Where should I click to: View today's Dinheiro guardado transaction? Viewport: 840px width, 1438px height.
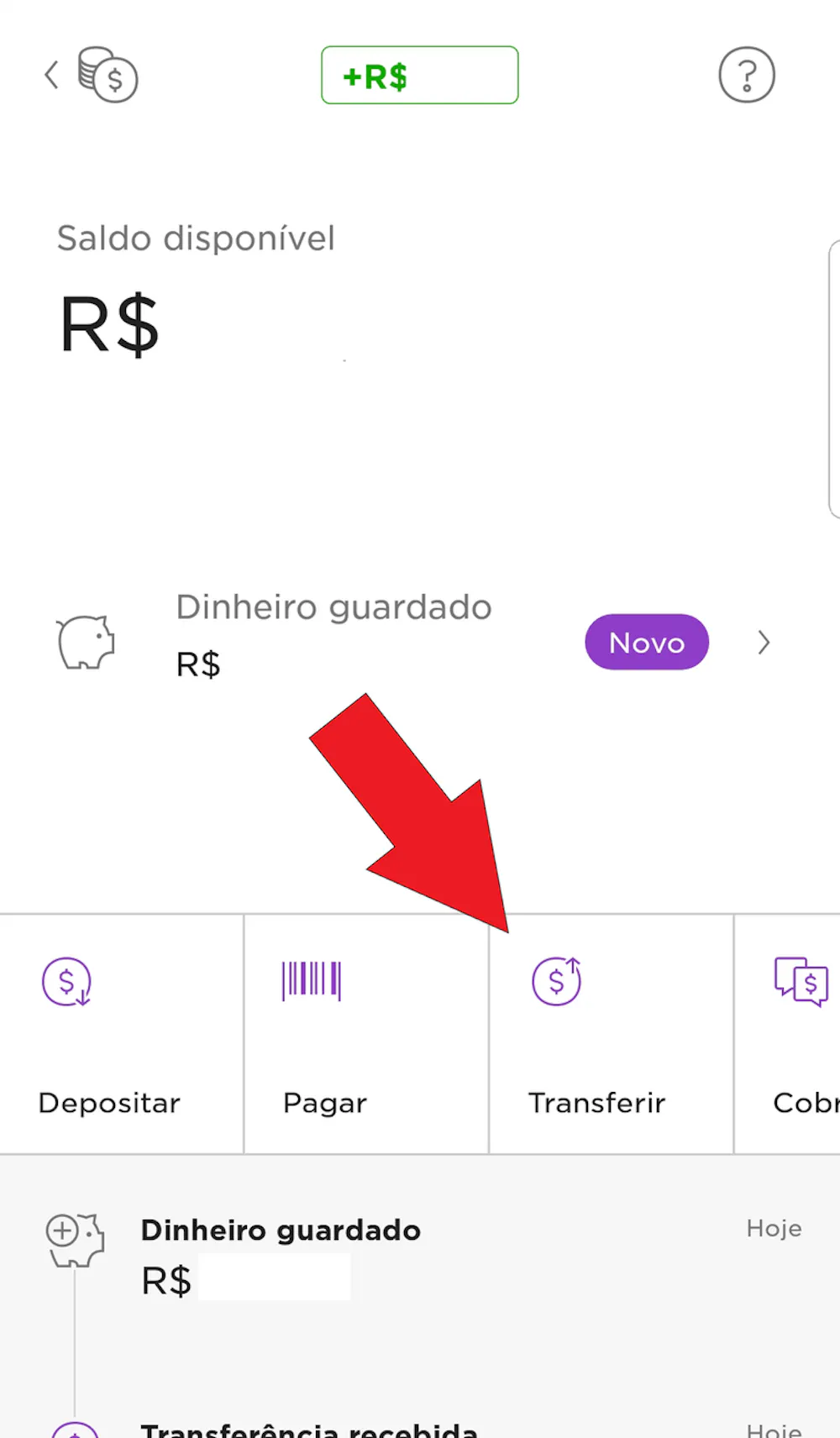[x=420, y=1256]
